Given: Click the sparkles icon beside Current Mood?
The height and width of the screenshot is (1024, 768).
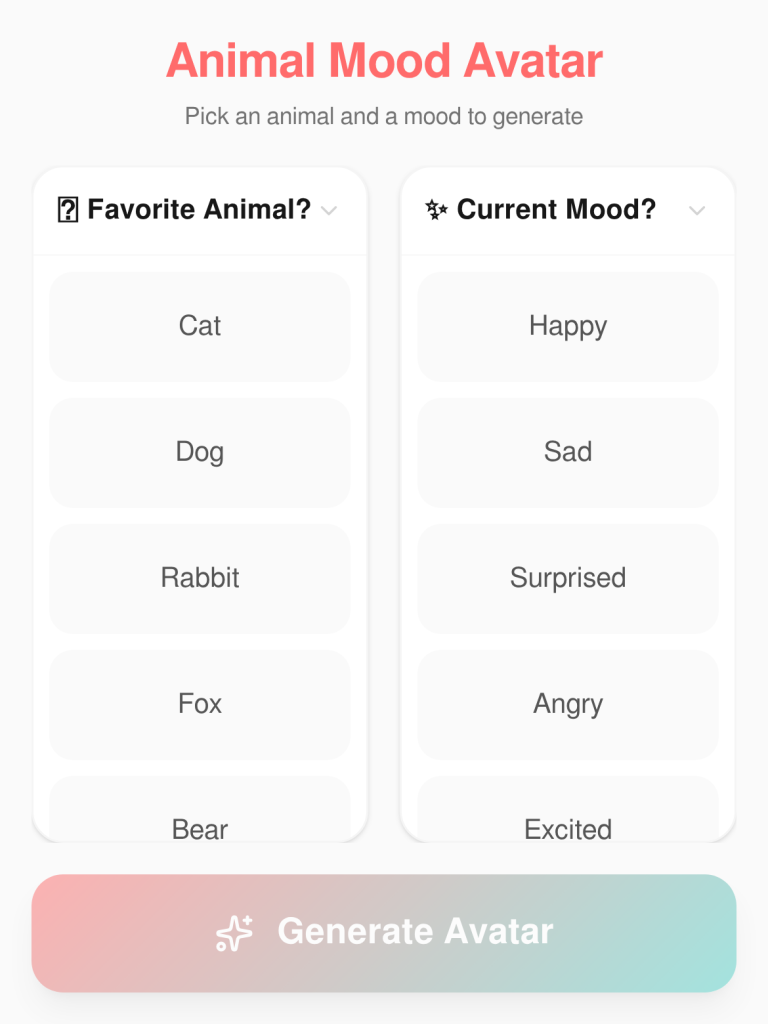Looking at the screenshot, I should (x=434, y=210).
